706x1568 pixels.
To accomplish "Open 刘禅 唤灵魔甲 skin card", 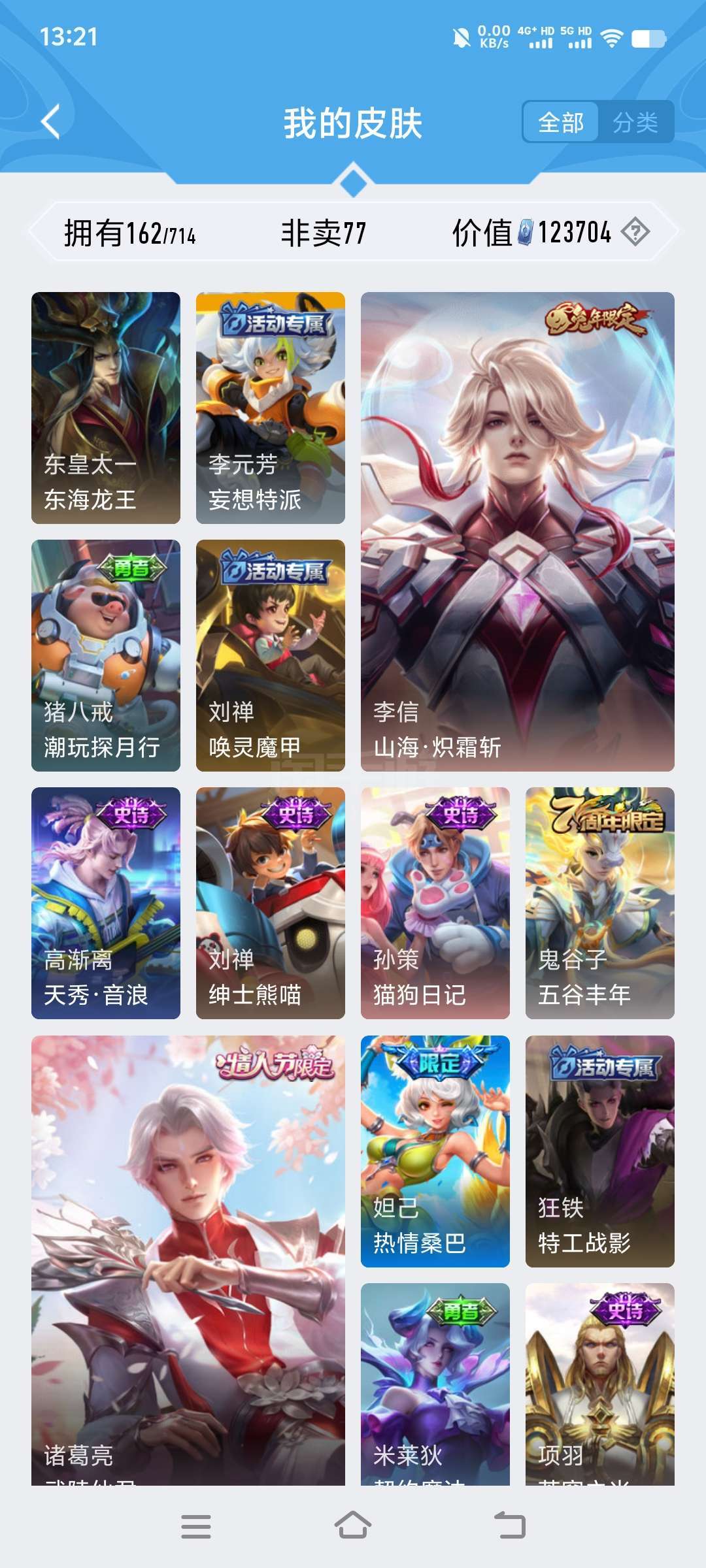I will pyautogui.click(x=271, y=655).
